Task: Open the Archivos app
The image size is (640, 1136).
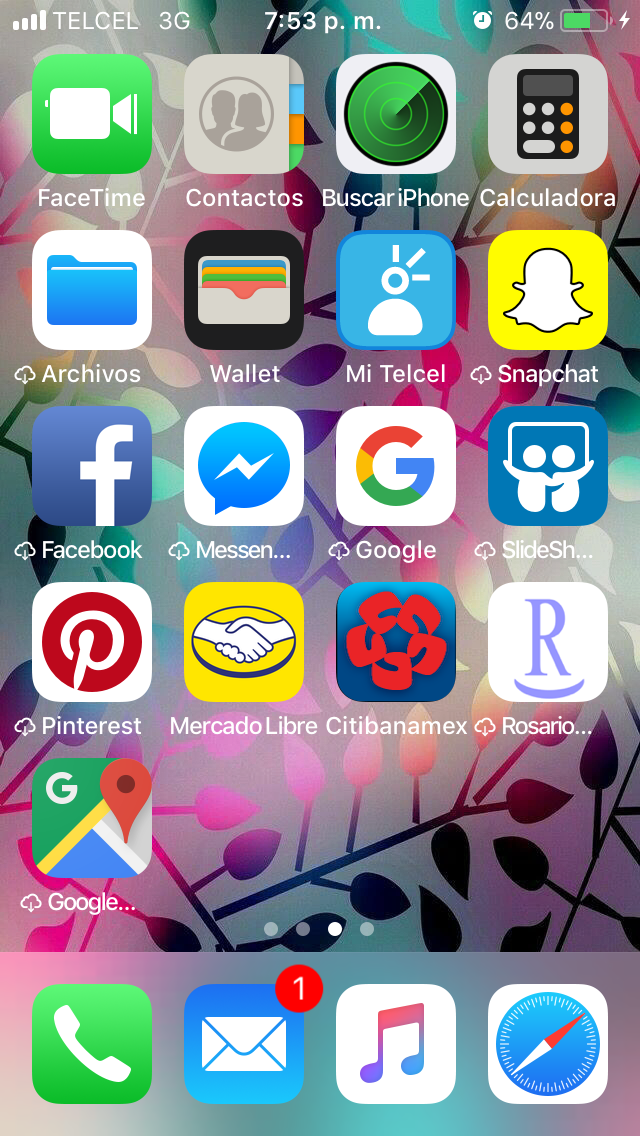Action: coord(92,290)
